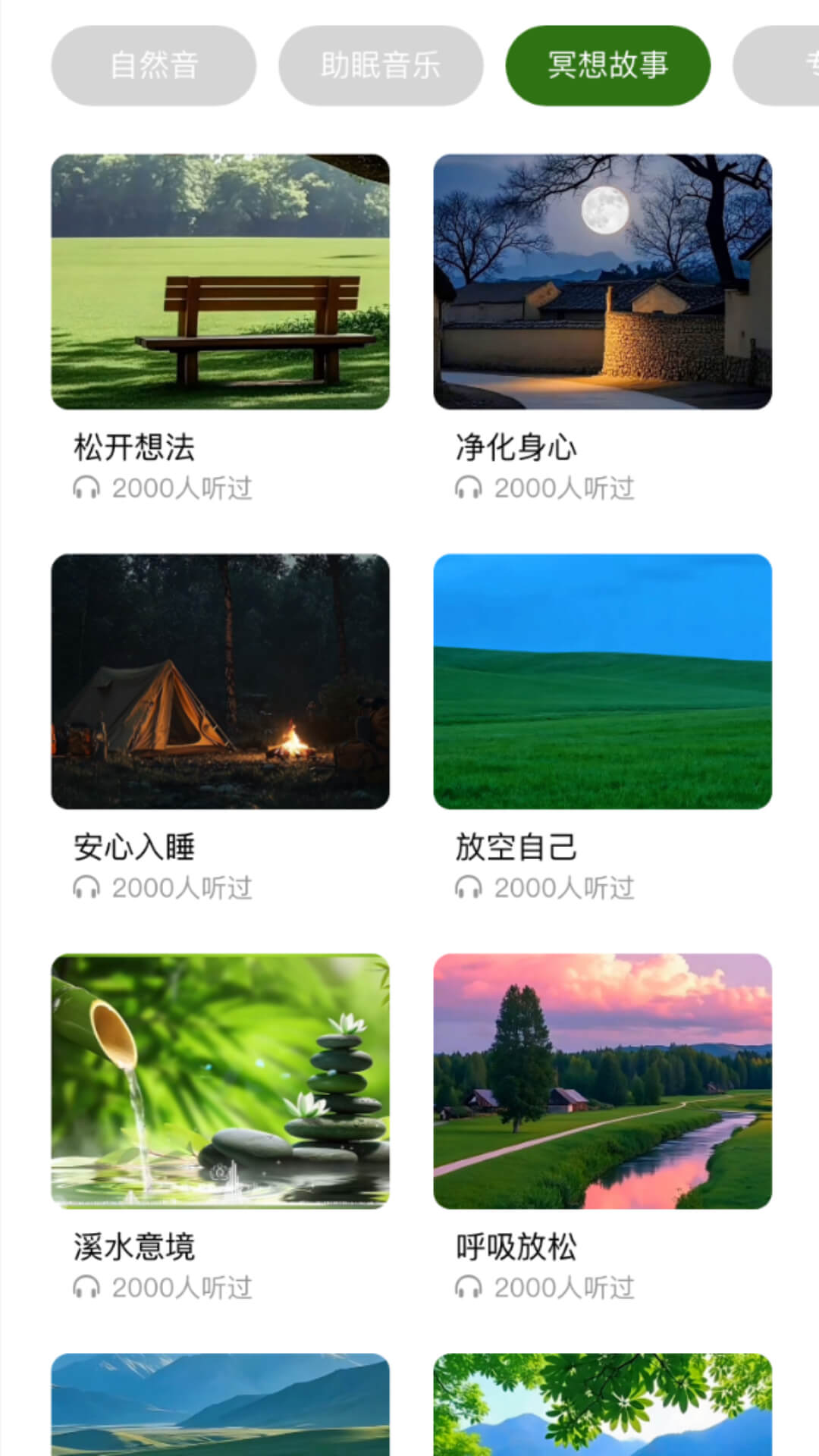Screen dimensions: 819x1456
Task: Select the 安心入睡 story title
Action: [133, 847]
